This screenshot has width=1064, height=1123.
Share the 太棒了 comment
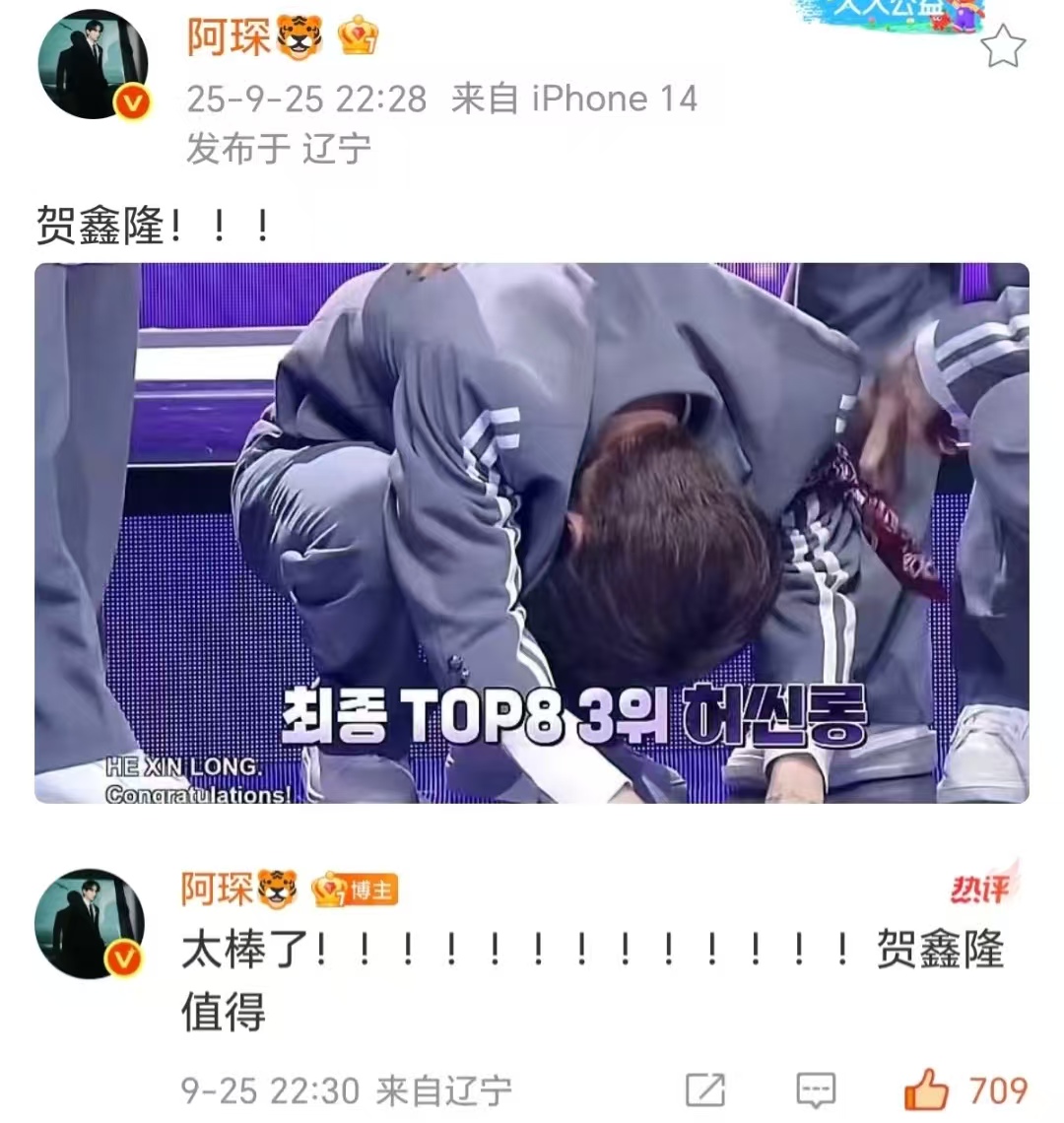coord(705,1090)
